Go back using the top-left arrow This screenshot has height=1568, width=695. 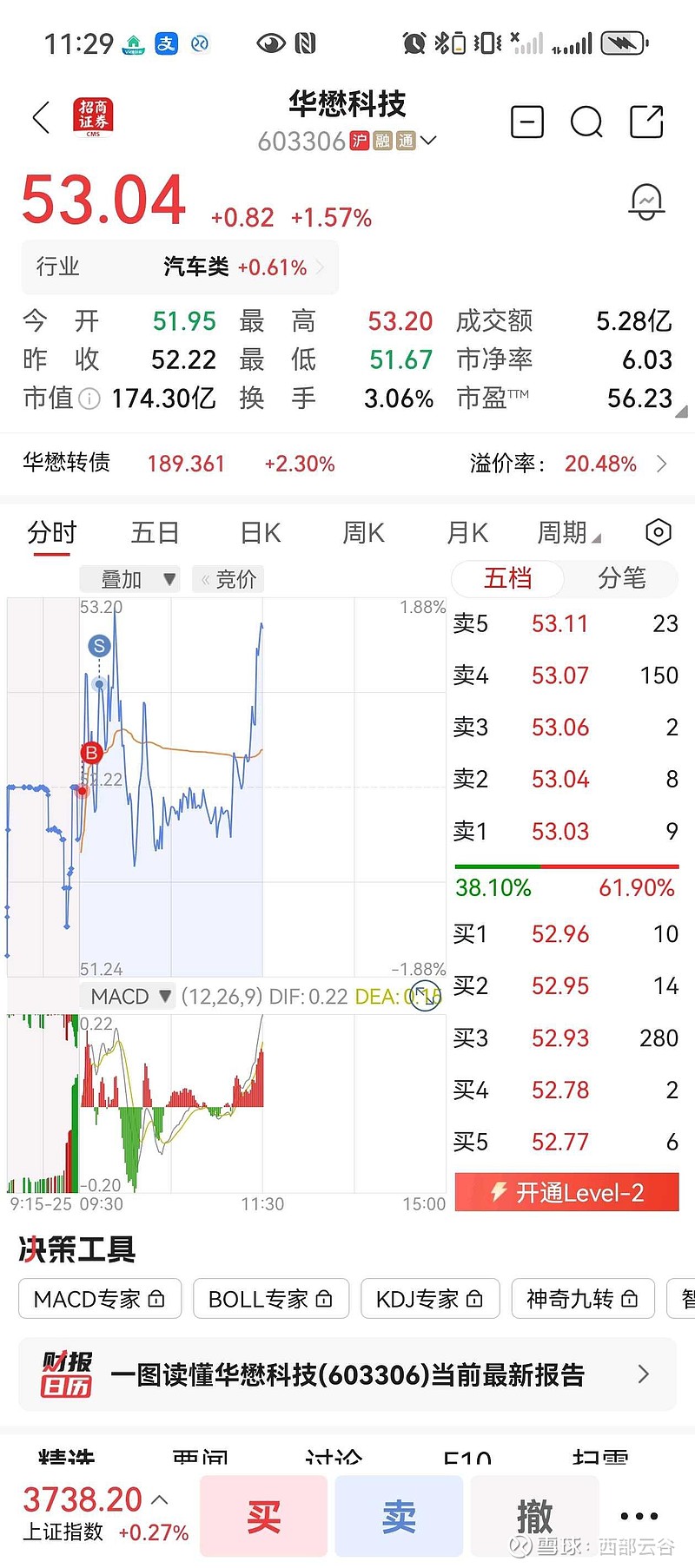(x=41, y=117)
